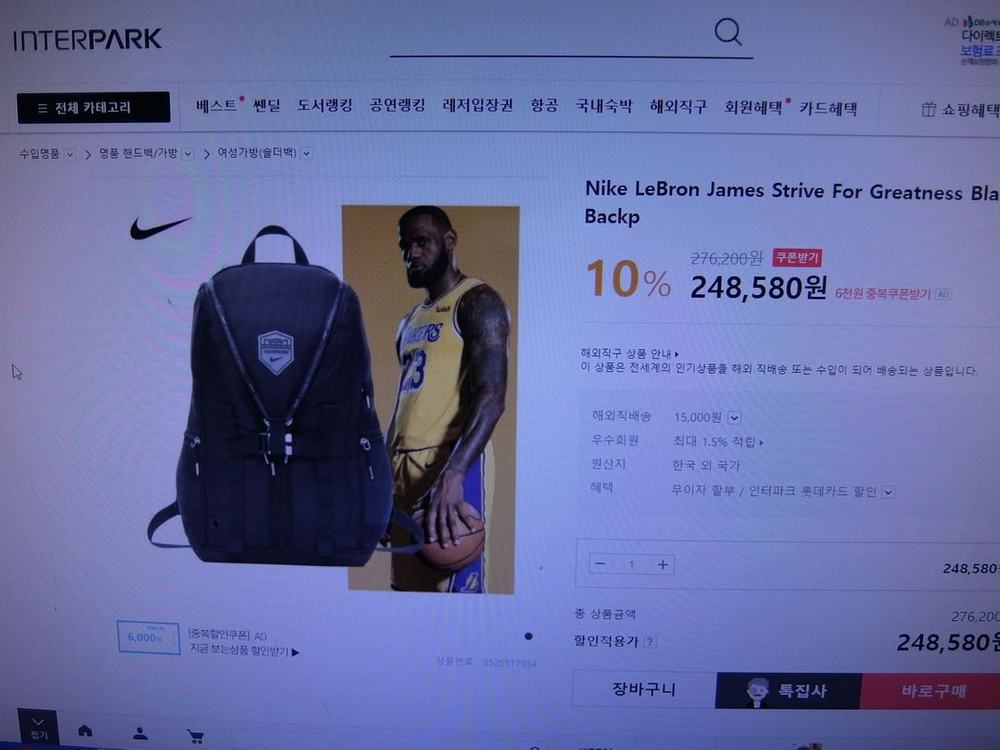Increase quantity with the plus button
Viewport: 1000px width, 750px height.
(662, 565)
